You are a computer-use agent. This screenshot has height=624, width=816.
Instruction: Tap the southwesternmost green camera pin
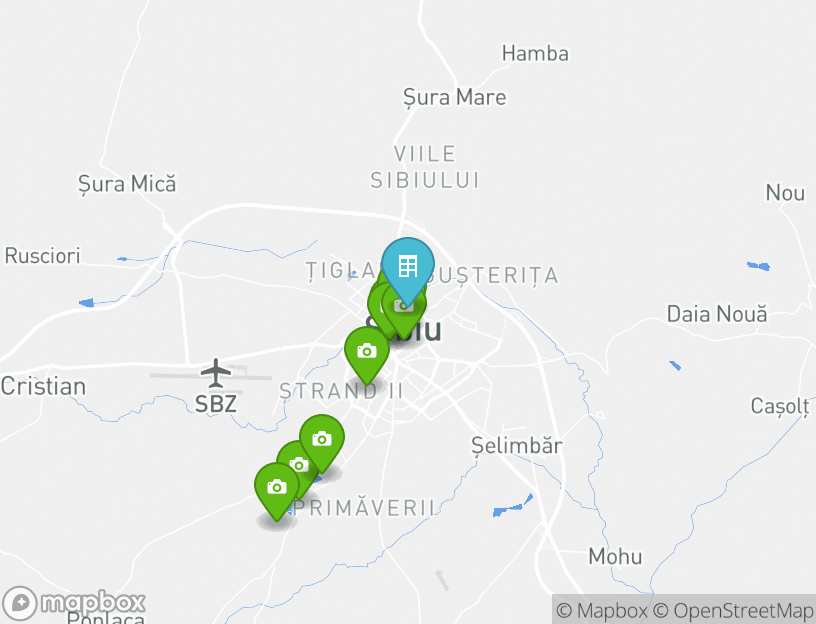point(276,488)
